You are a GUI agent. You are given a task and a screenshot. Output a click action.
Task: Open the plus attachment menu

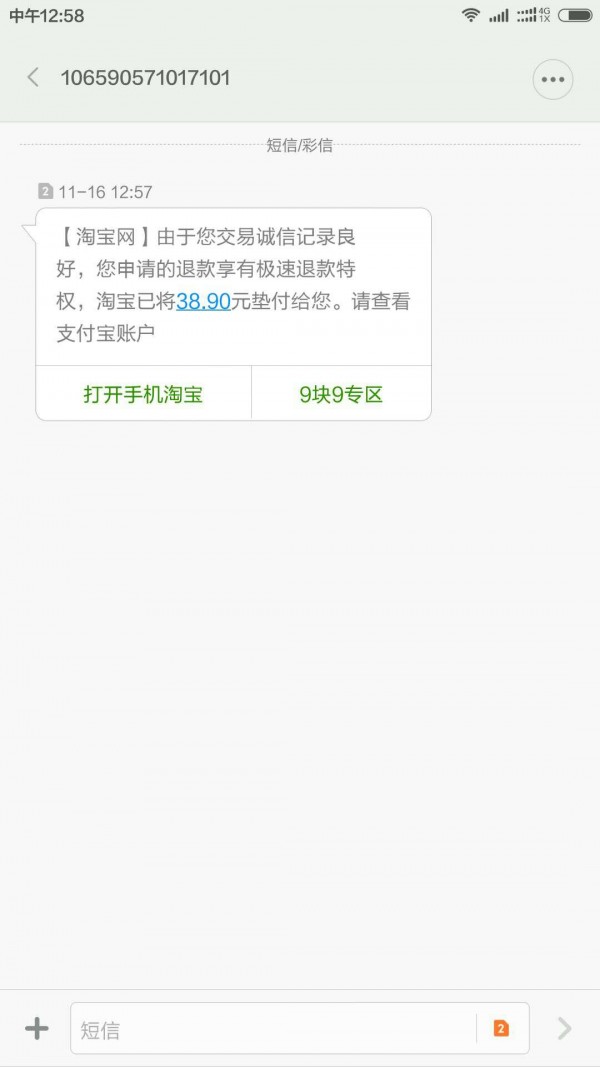click(x=36, y=1028)
